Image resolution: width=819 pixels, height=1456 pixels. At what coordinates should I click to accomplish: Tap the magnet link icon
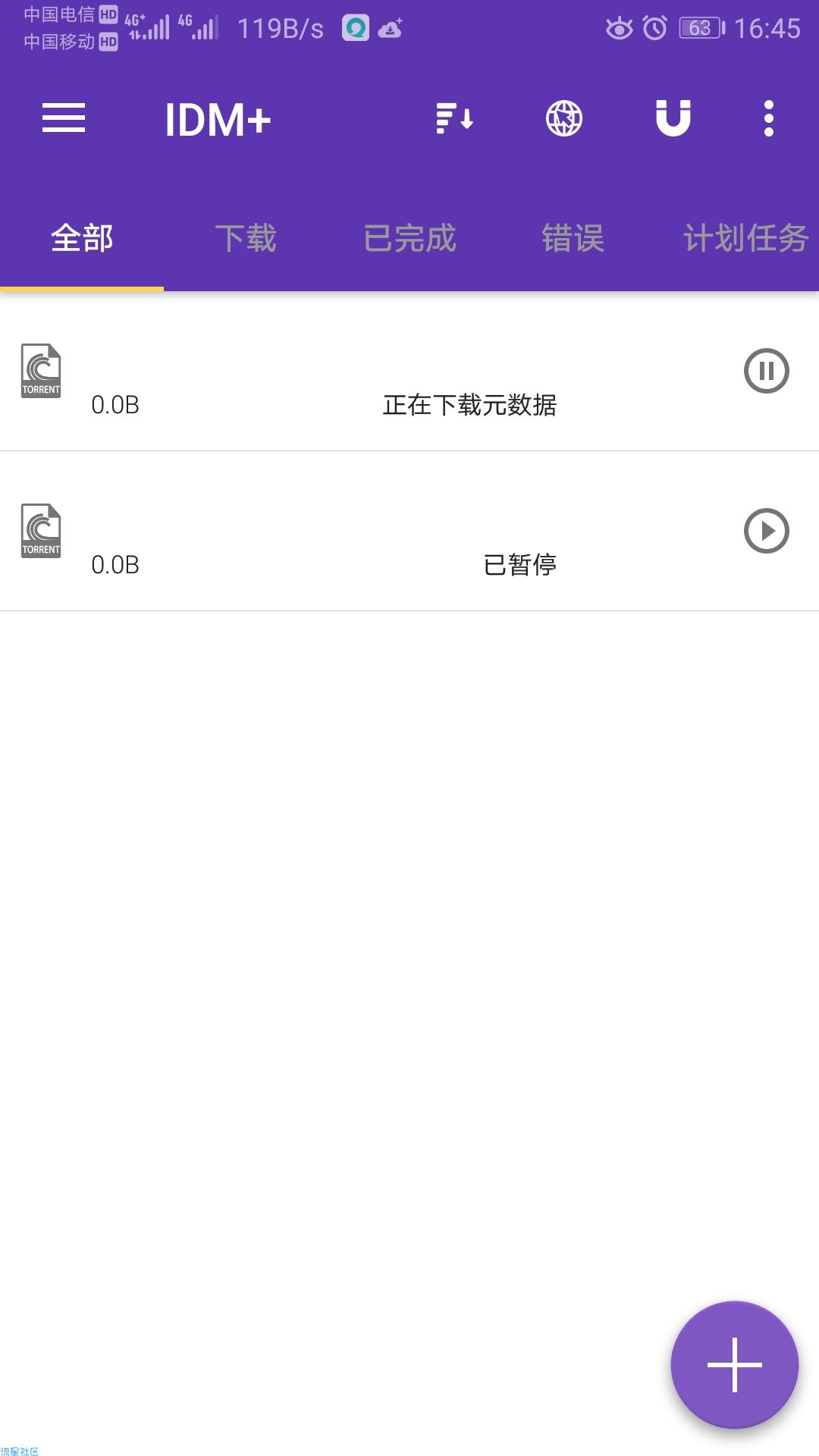673,118
